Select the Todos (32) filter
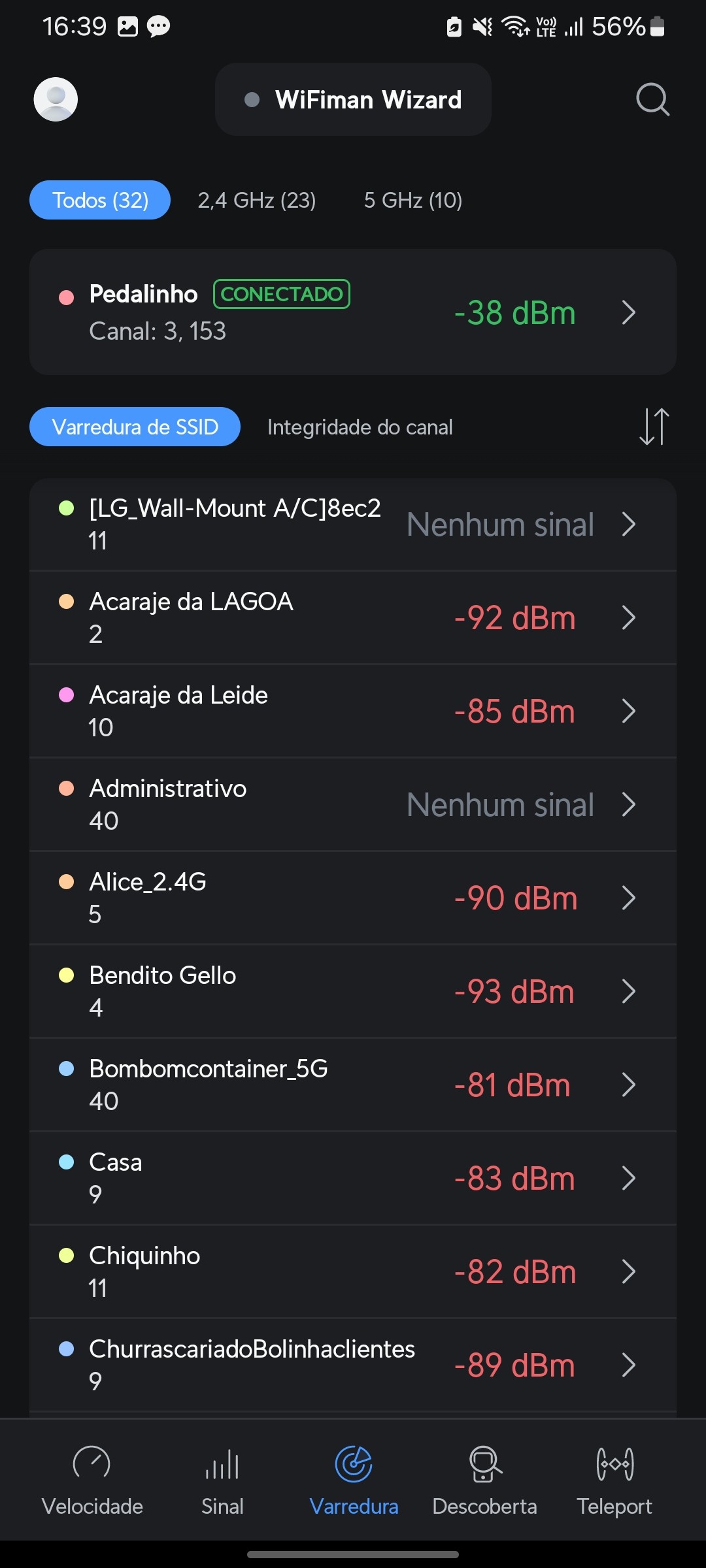This screenshot has height=1568, width=706. pos(100,200)
